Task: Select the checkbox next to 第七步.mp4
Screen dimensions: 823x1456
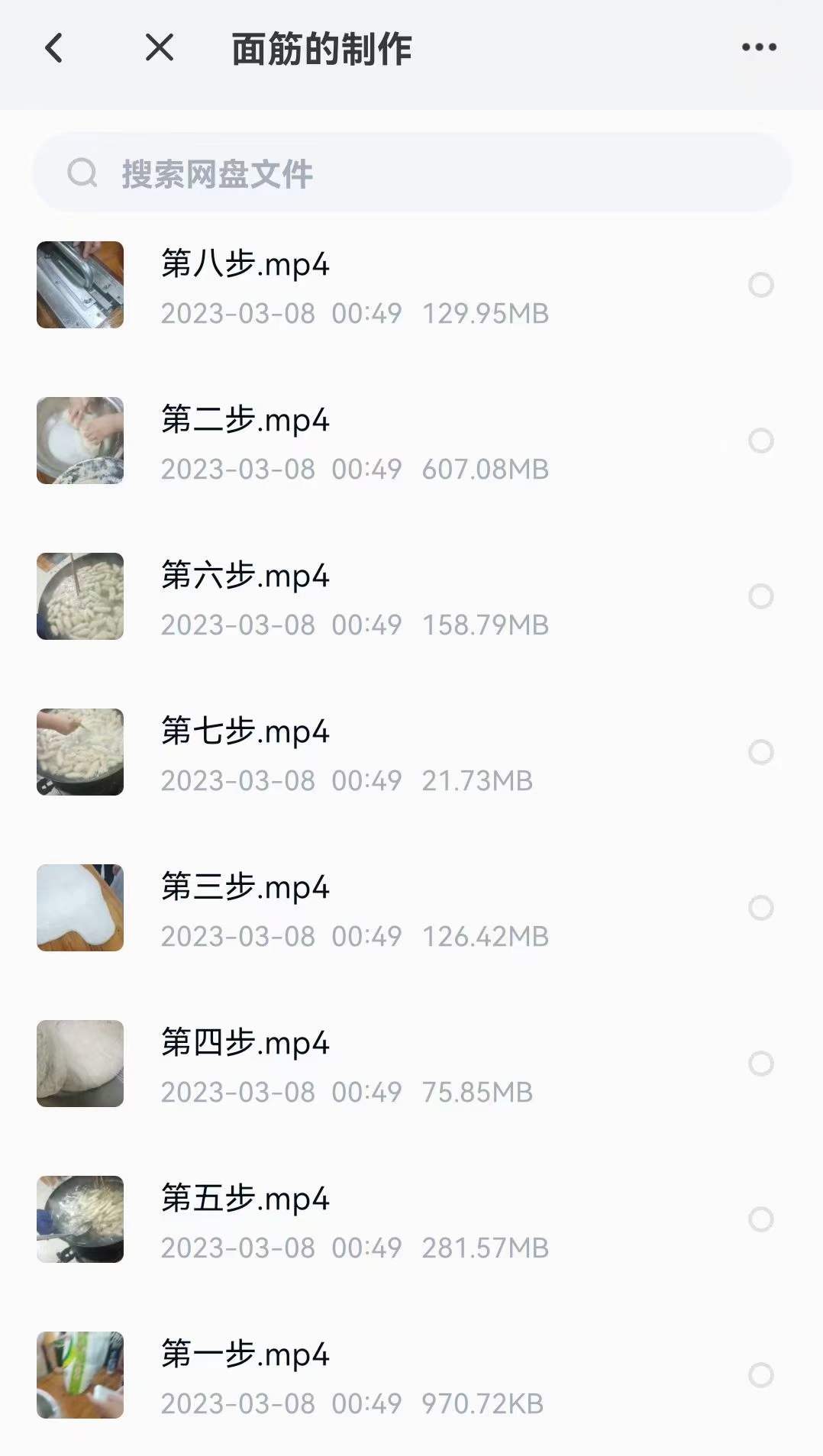Action: [x=761, y=753]
